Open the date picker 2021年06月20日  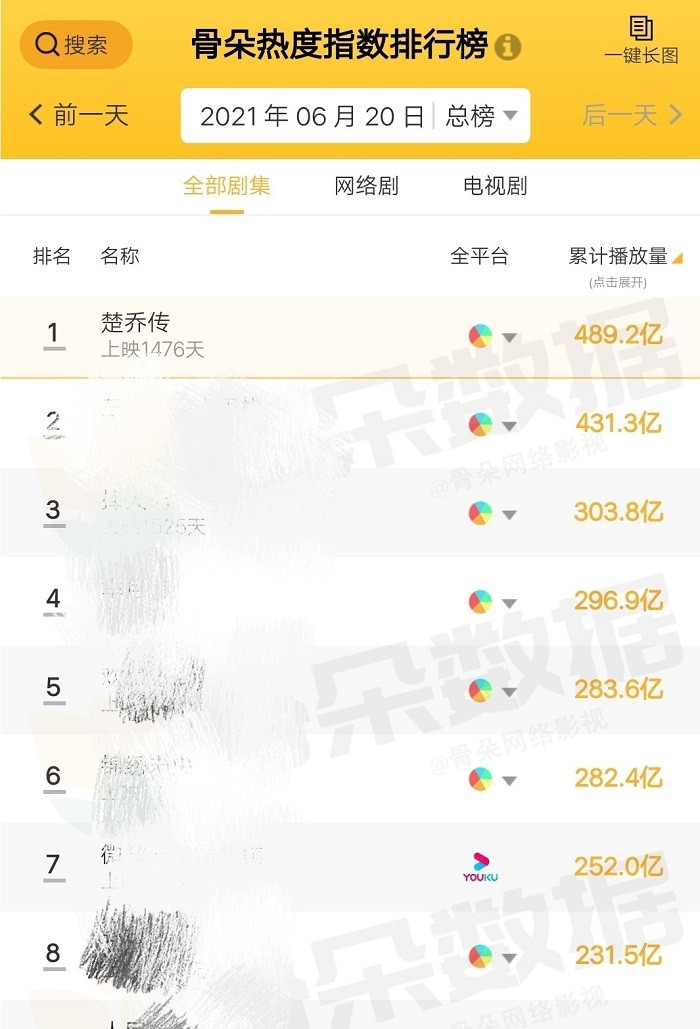311,117
